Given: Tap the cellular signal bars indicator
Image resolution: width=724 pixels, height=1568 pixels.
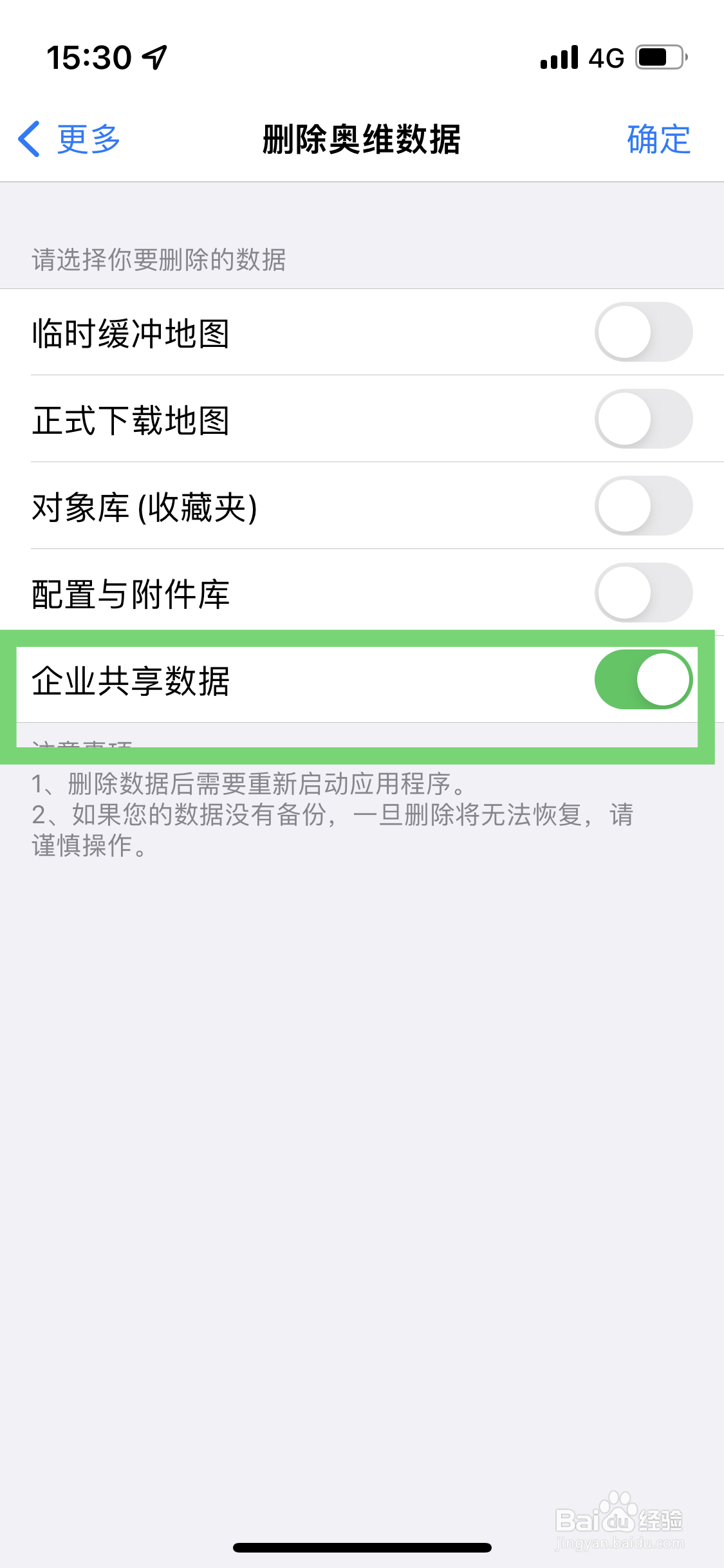Looking at the screenshot, I should coord(560,57).
